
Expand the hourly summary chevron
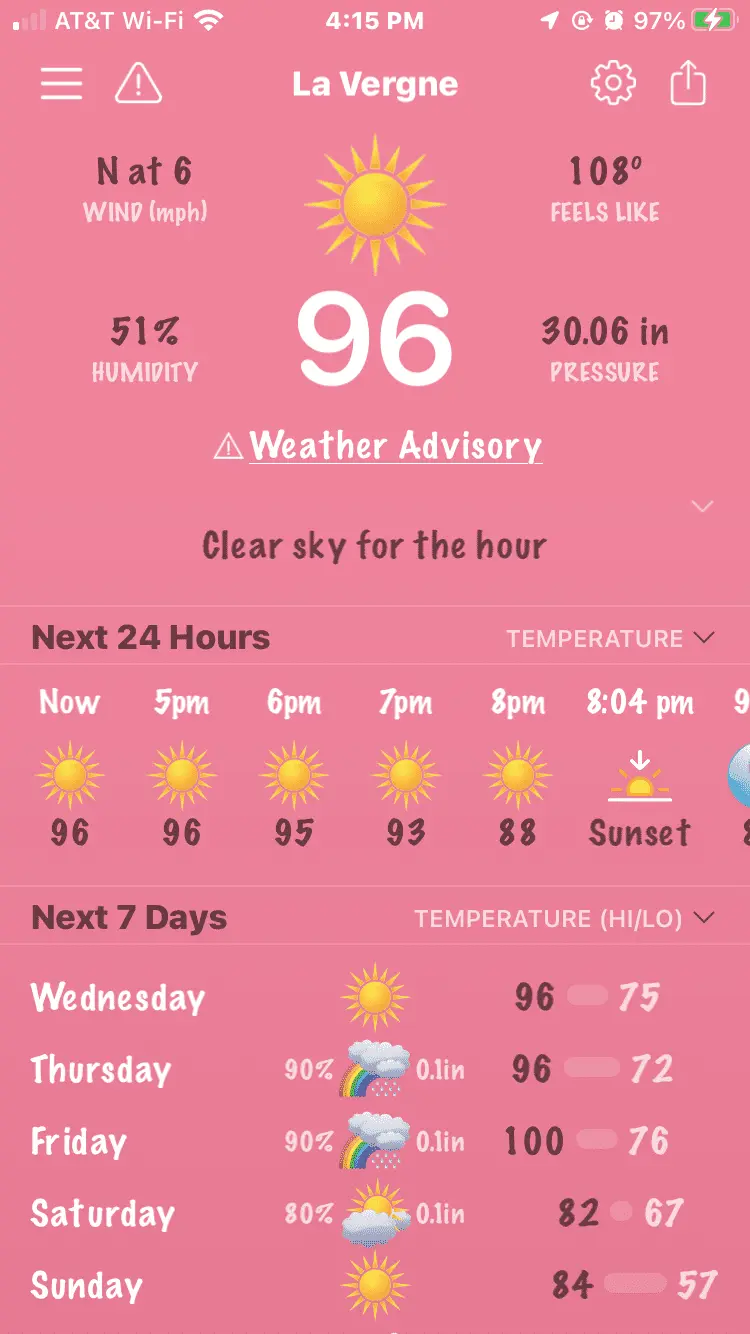coord(703,506)
